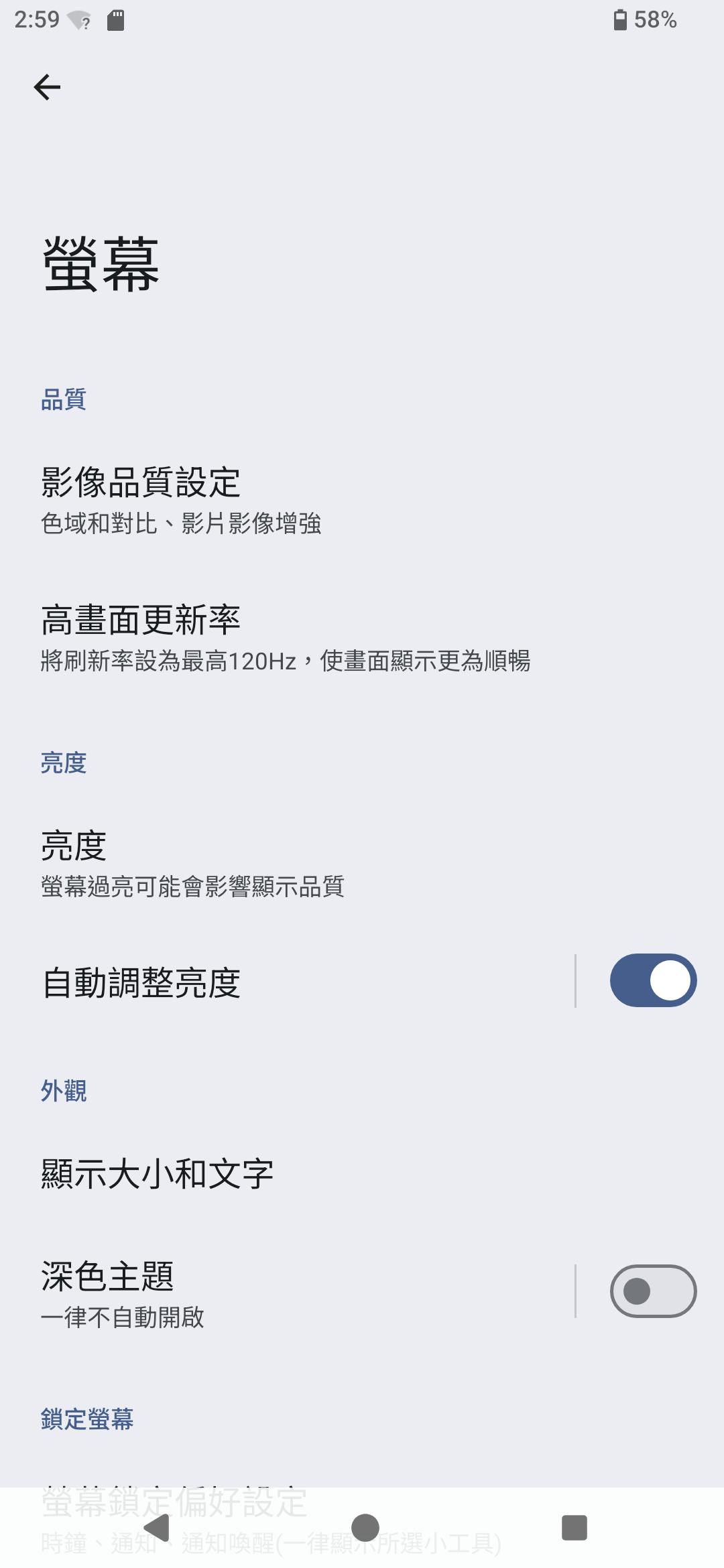Screen dimensions: 724x1568
Task: Open 自動調整亮度 details row
Action: [268, 982]
